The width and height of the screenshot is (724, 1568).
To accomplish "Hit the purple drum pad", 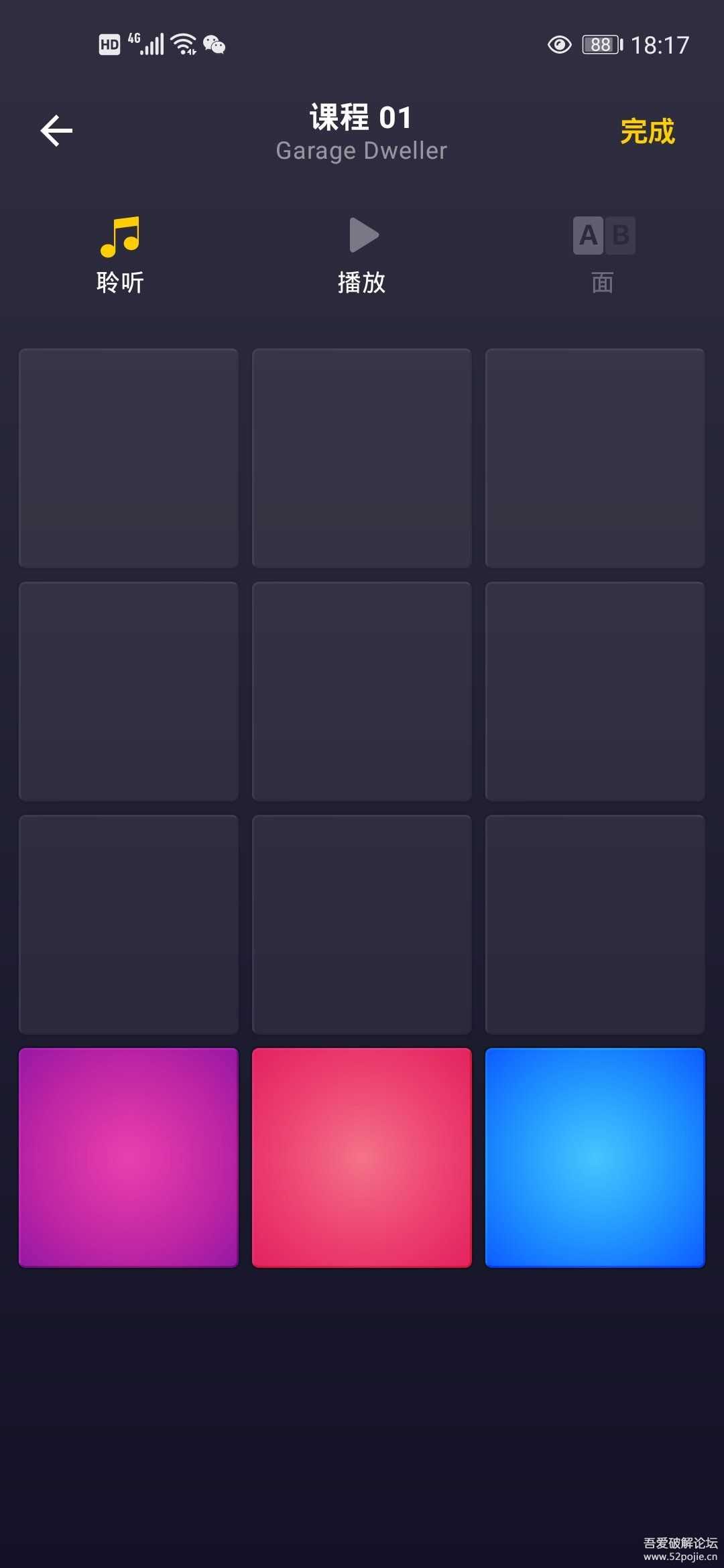I will click(129, 1157).
